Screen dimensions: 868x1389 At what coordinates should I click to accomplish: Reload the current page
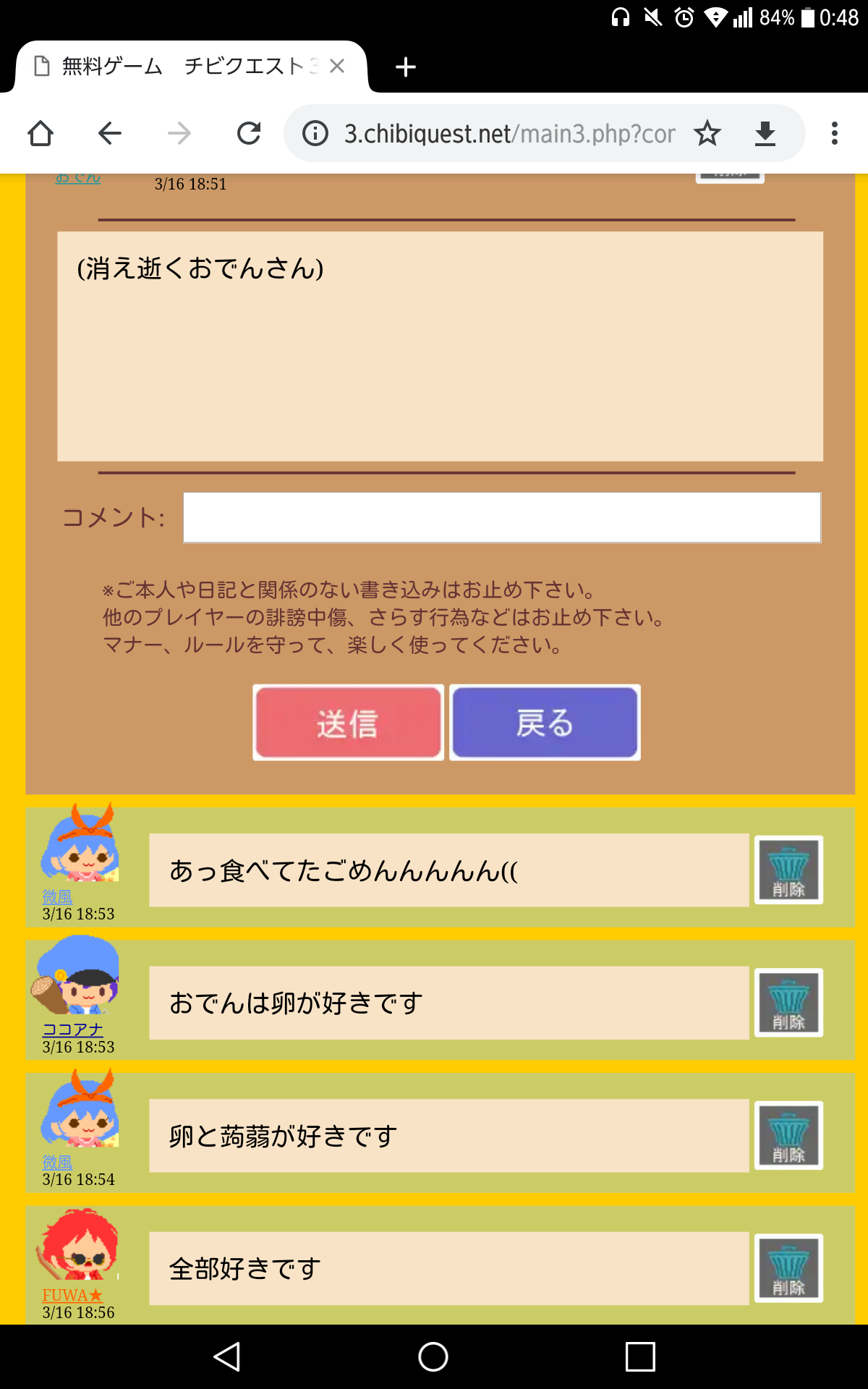tap(249, 133)
